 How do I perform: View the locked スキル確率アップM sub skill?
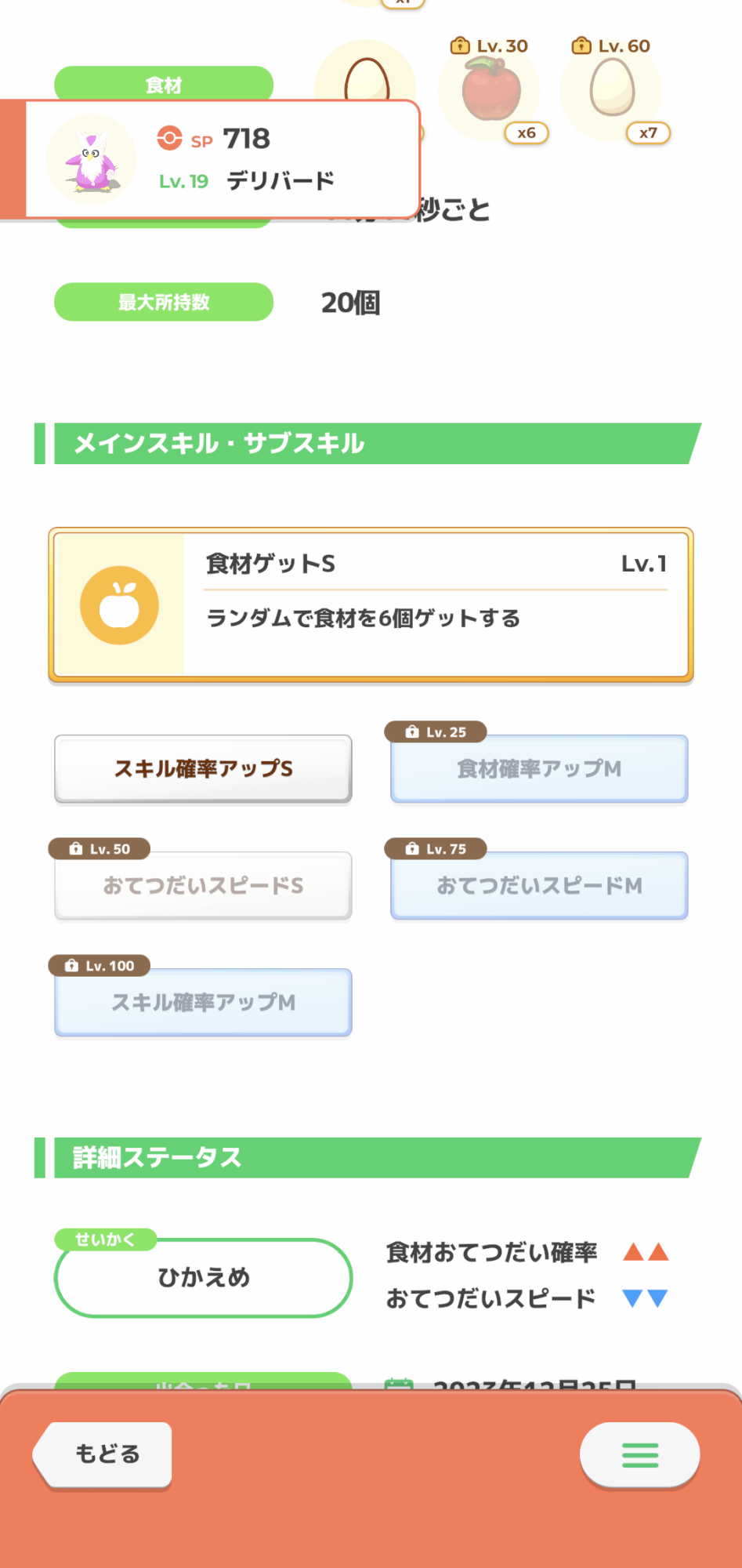203,1002
